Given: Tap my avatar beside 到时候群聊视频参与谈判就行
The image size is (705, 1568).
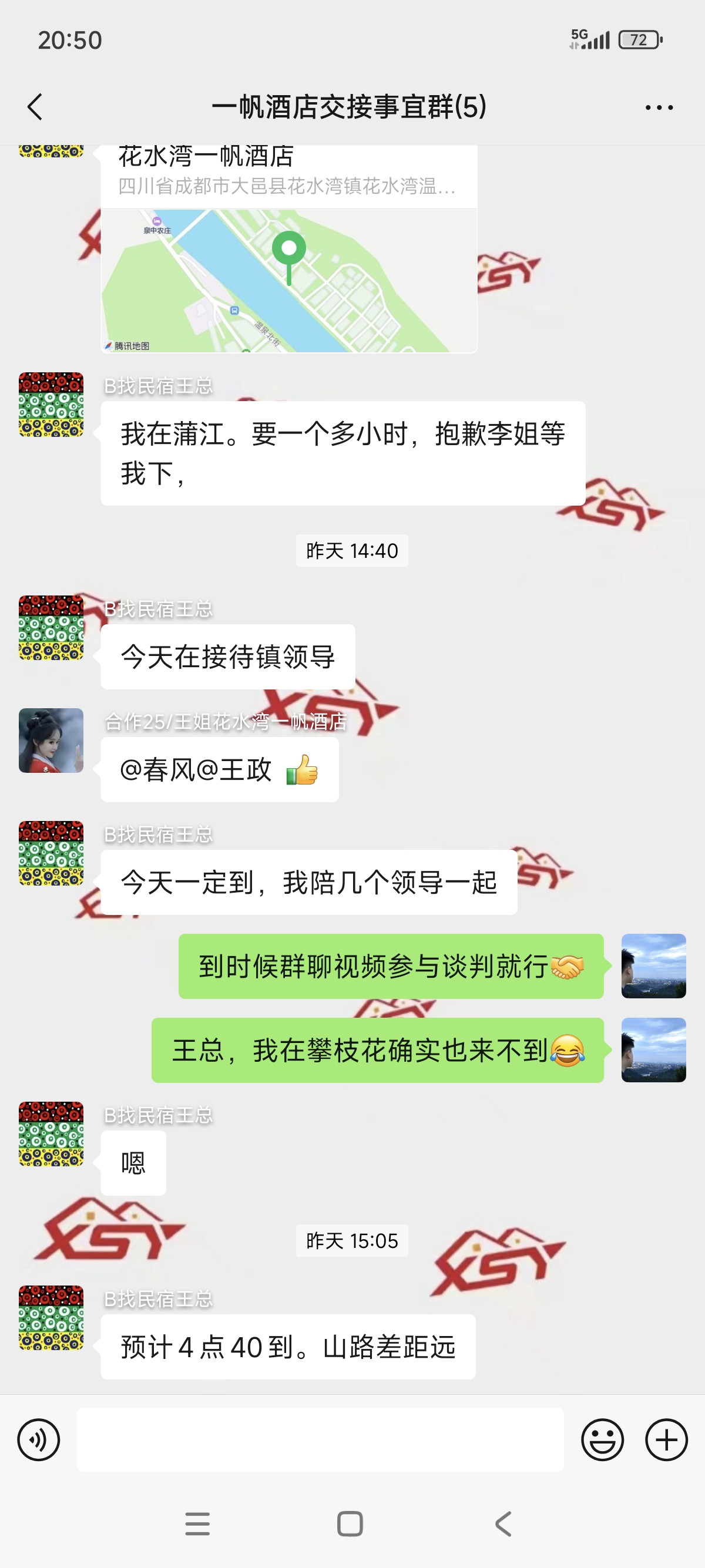Looking at the screenshot, I should (653, 965).
